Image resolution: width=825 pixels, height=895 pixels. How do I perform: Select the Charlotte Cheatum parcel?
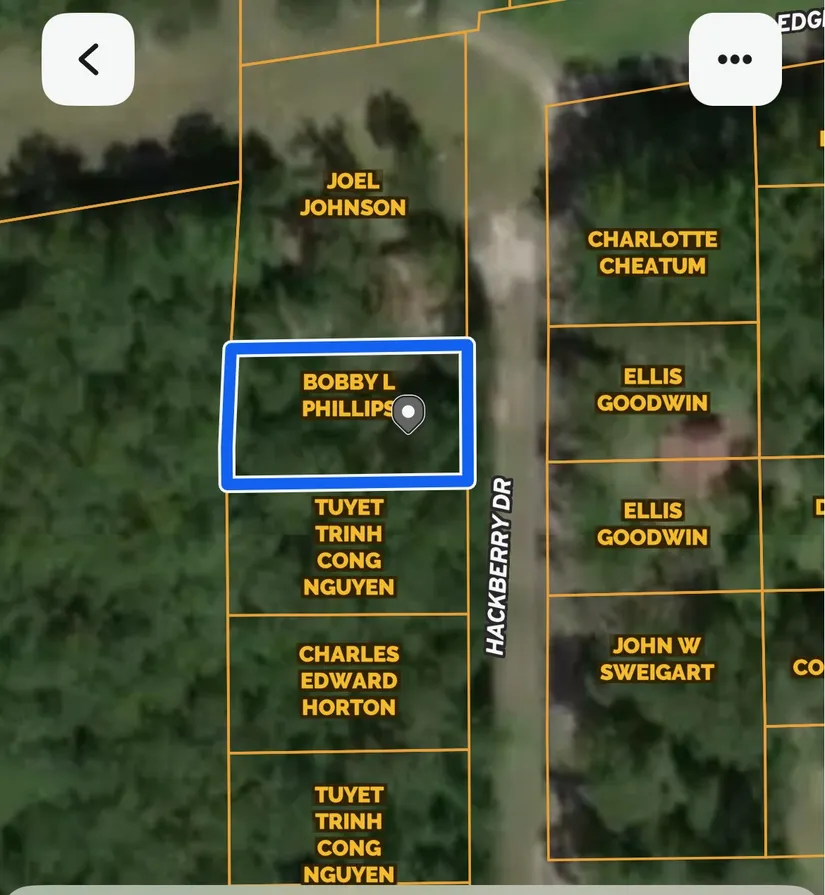(x=652, y=253)
